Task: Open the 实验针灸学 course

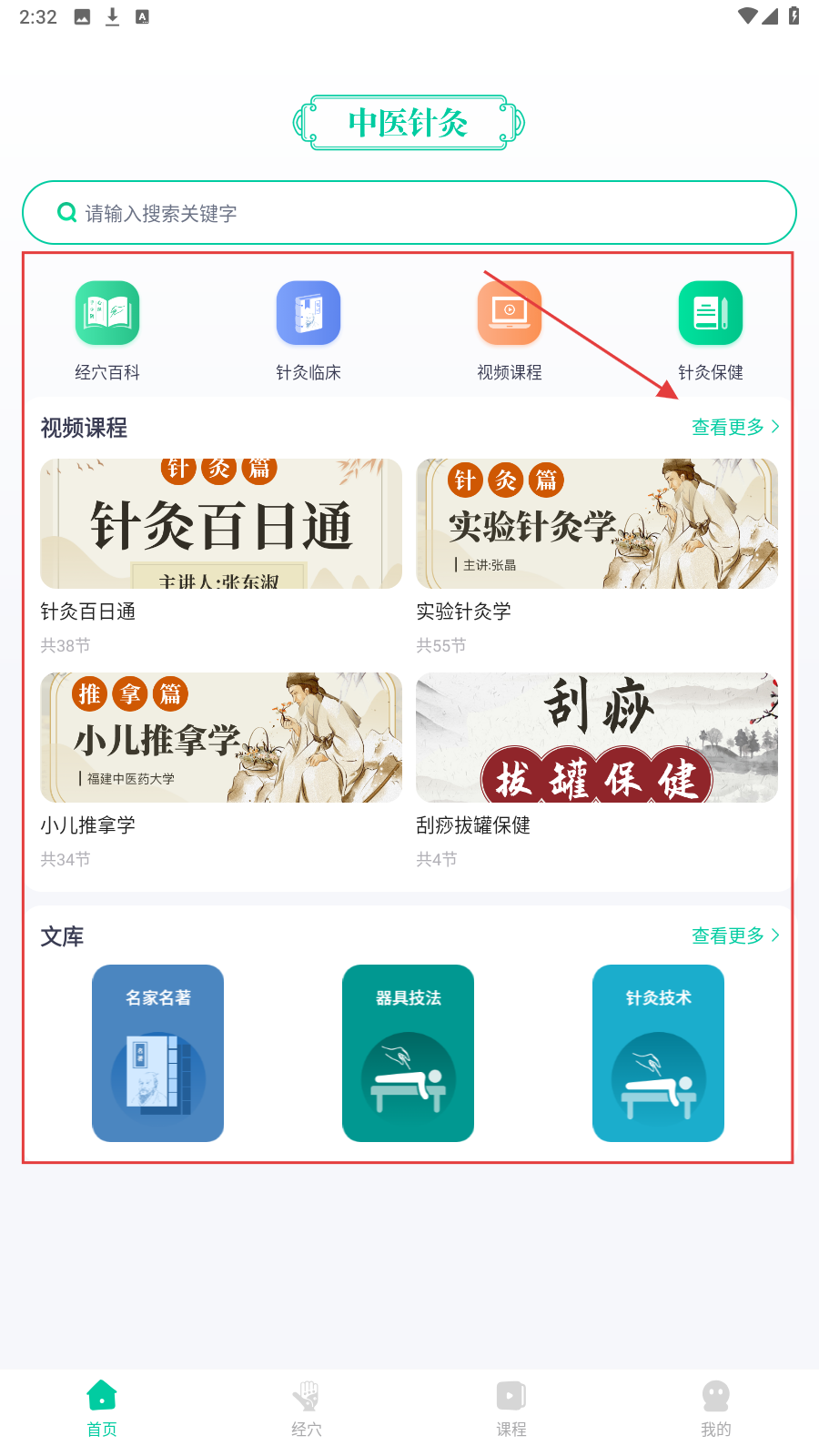Action: (x=597, y=524)
